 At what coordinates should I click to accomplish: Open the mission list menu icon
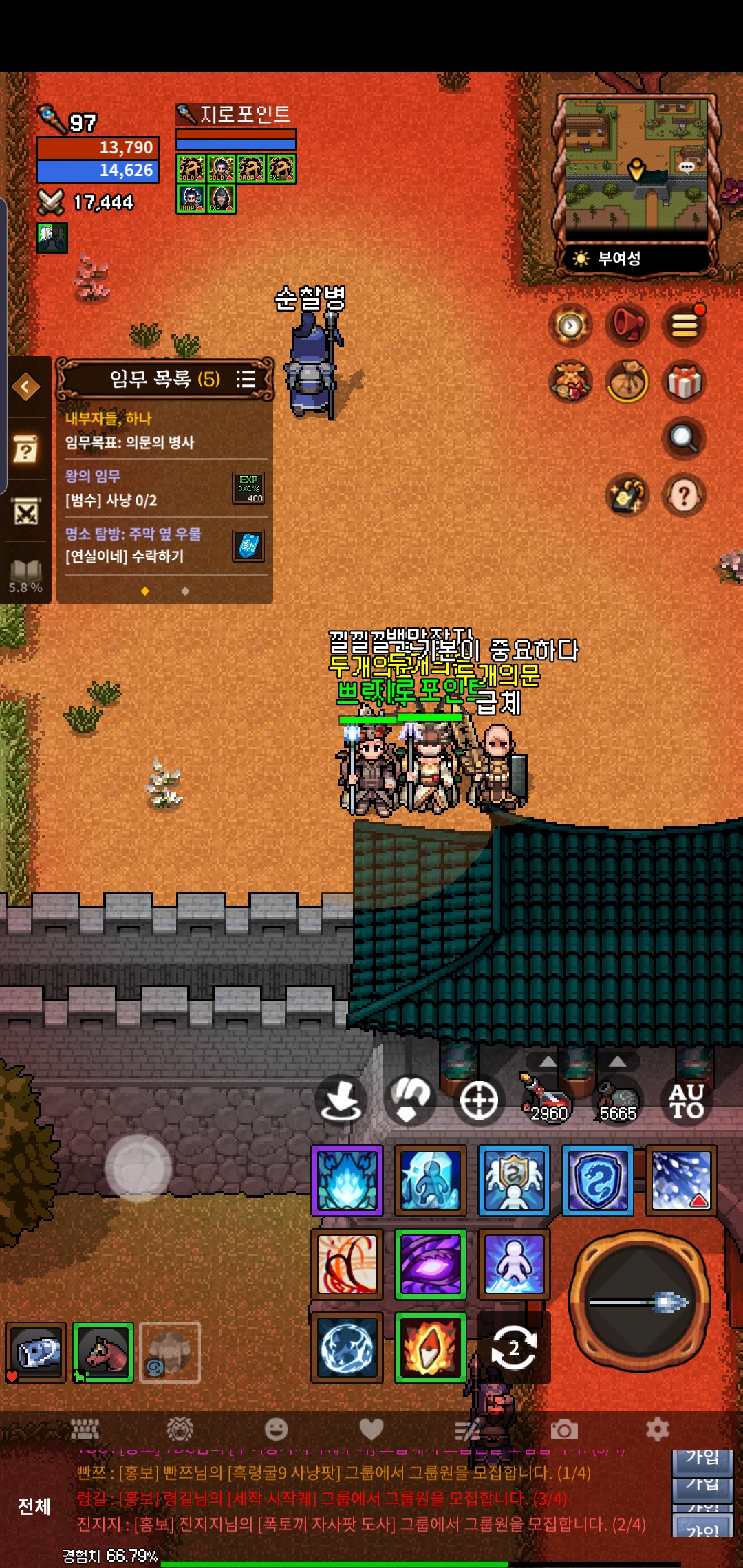pyautogui.click(x=246, y=379)
